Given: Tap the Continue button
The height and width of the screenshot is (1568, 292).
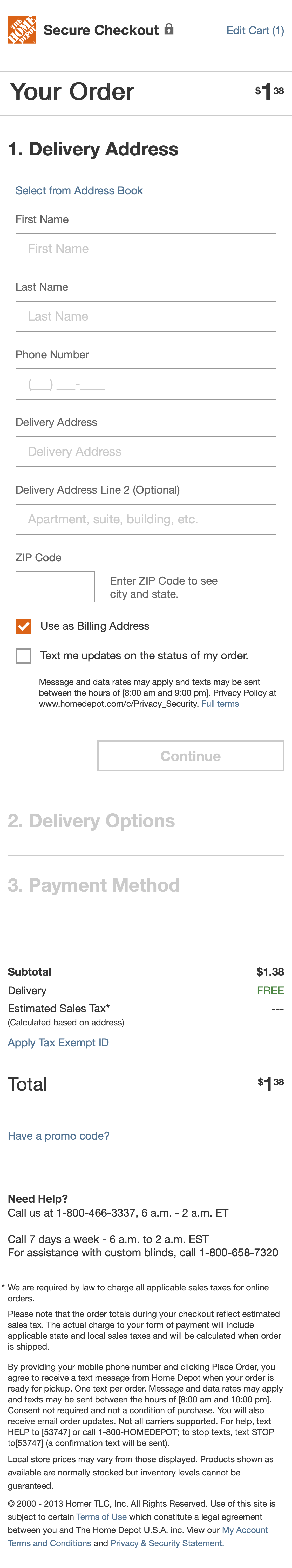Looking at the screenshot, I should (x=190, y=755).
